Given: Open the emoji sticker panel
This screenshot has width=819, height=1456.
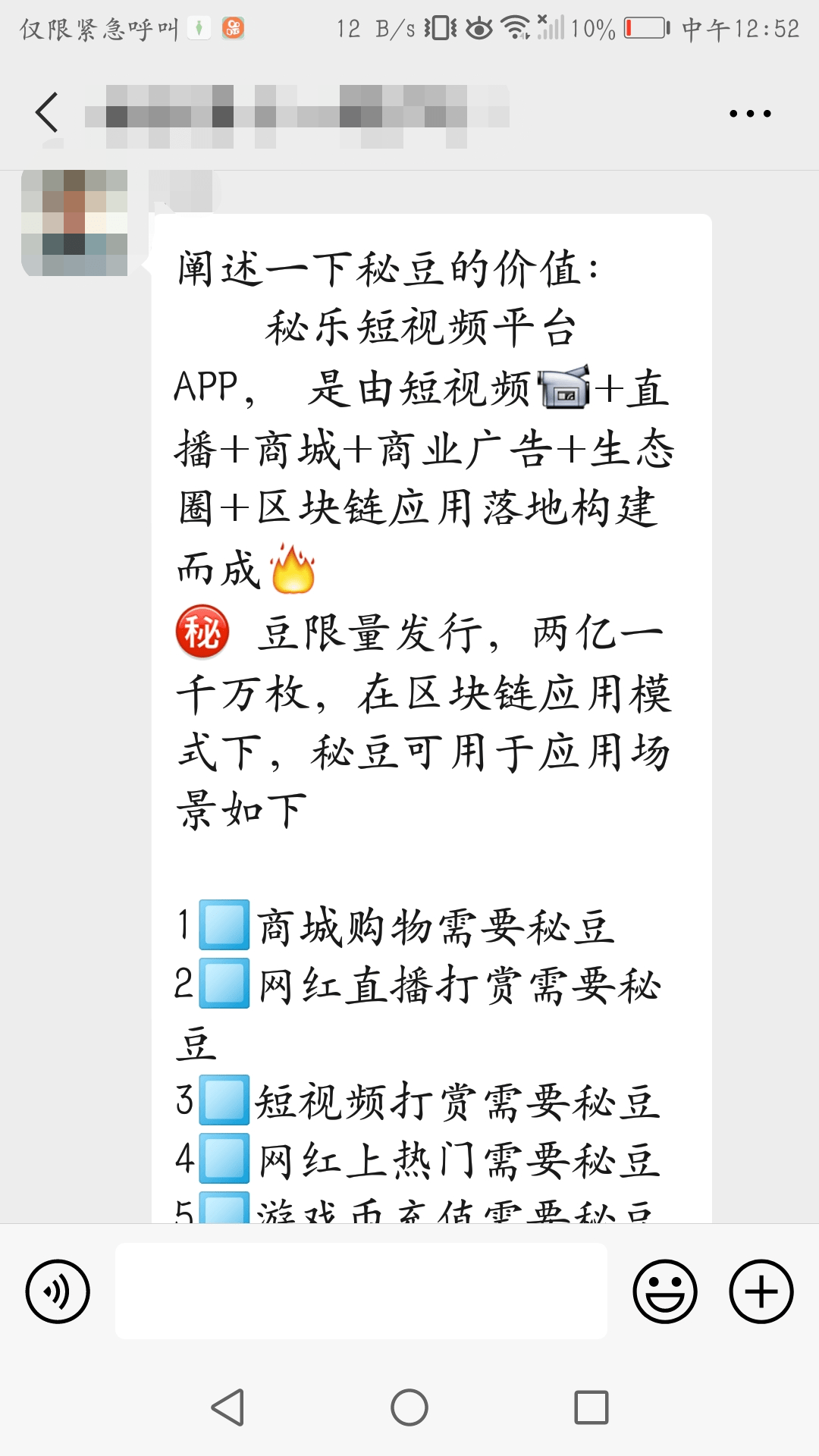Looking at the screenshot, I should pyautogui.click(x=665, y=1291).
